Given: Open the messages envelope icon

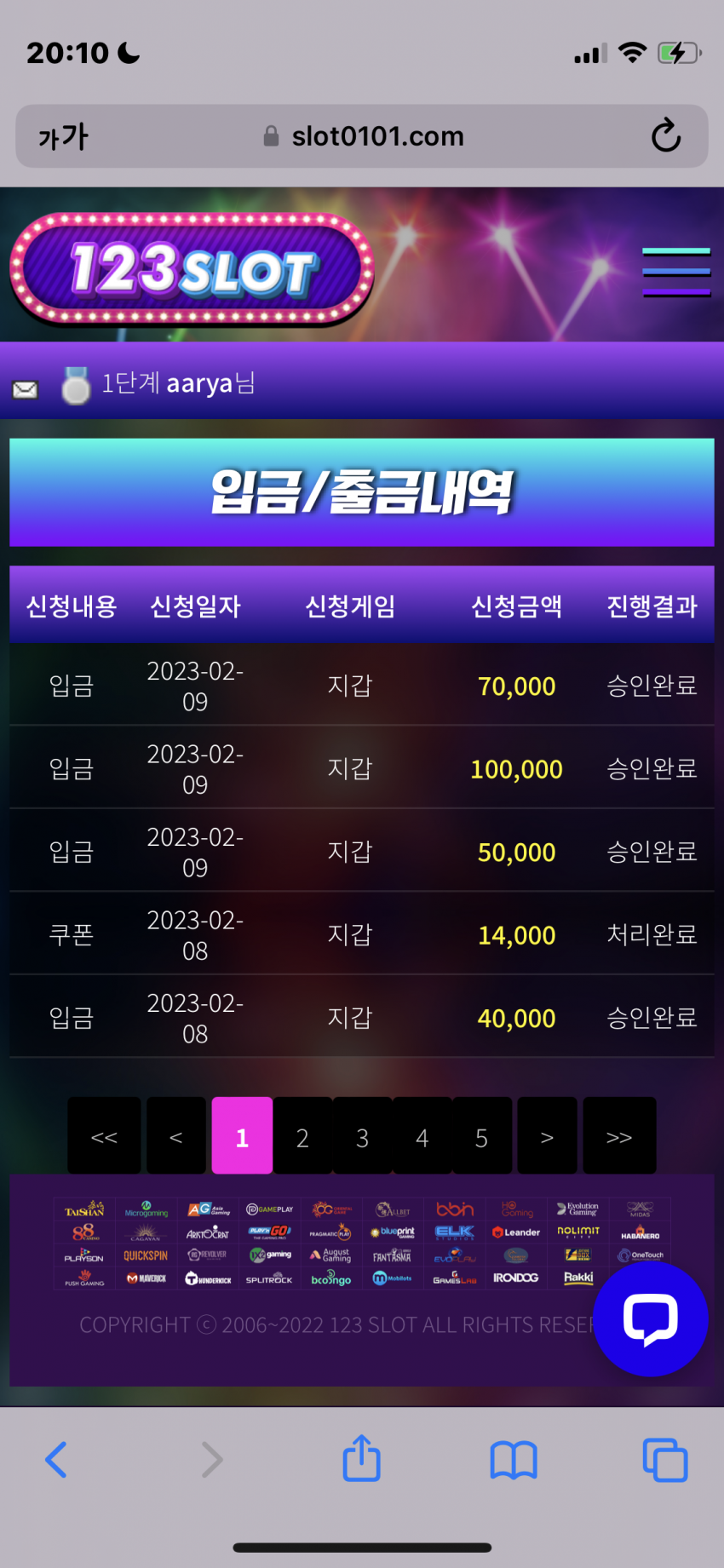Looking at the screenshot, I should click(x=26, y=389).
